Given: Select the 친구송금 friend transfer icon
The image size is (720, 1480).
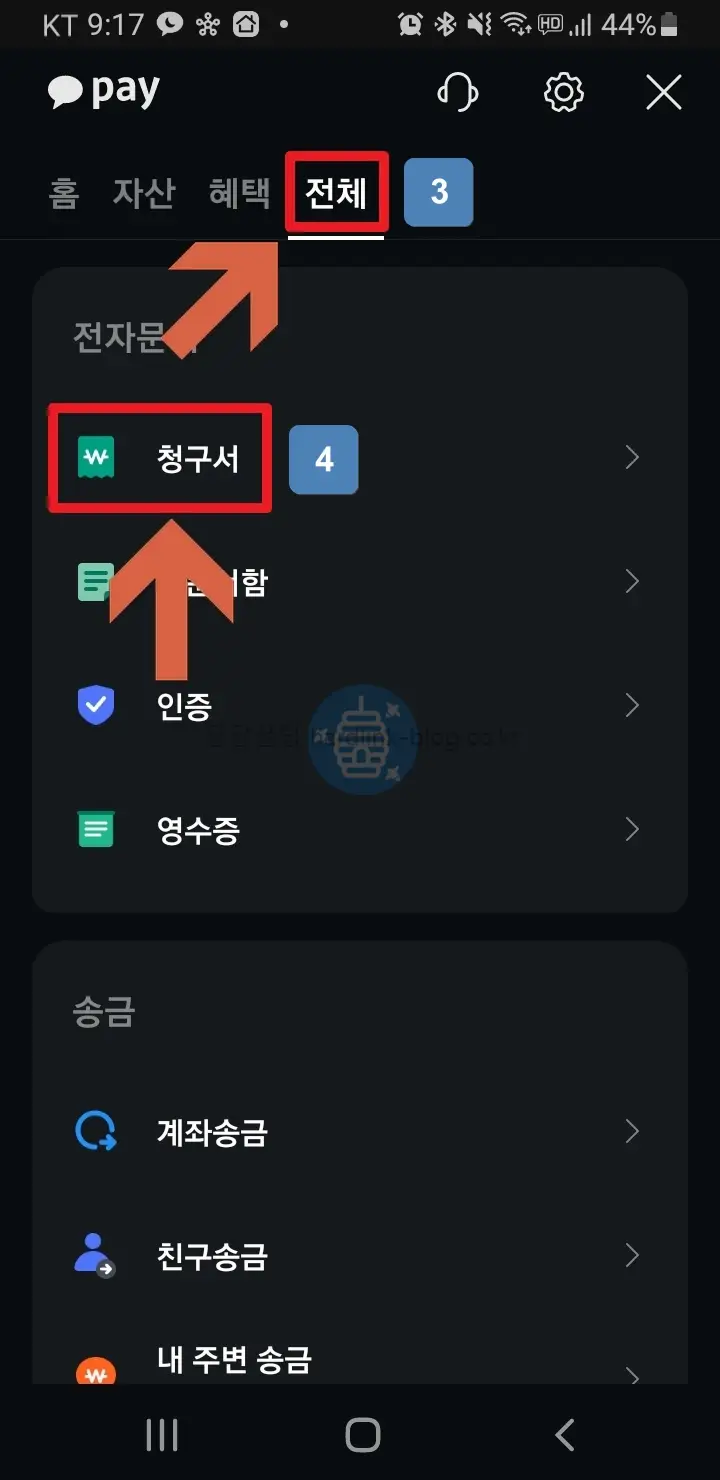Looking at the screenshot, I should pyautogui.click(x=95, y=1255).
